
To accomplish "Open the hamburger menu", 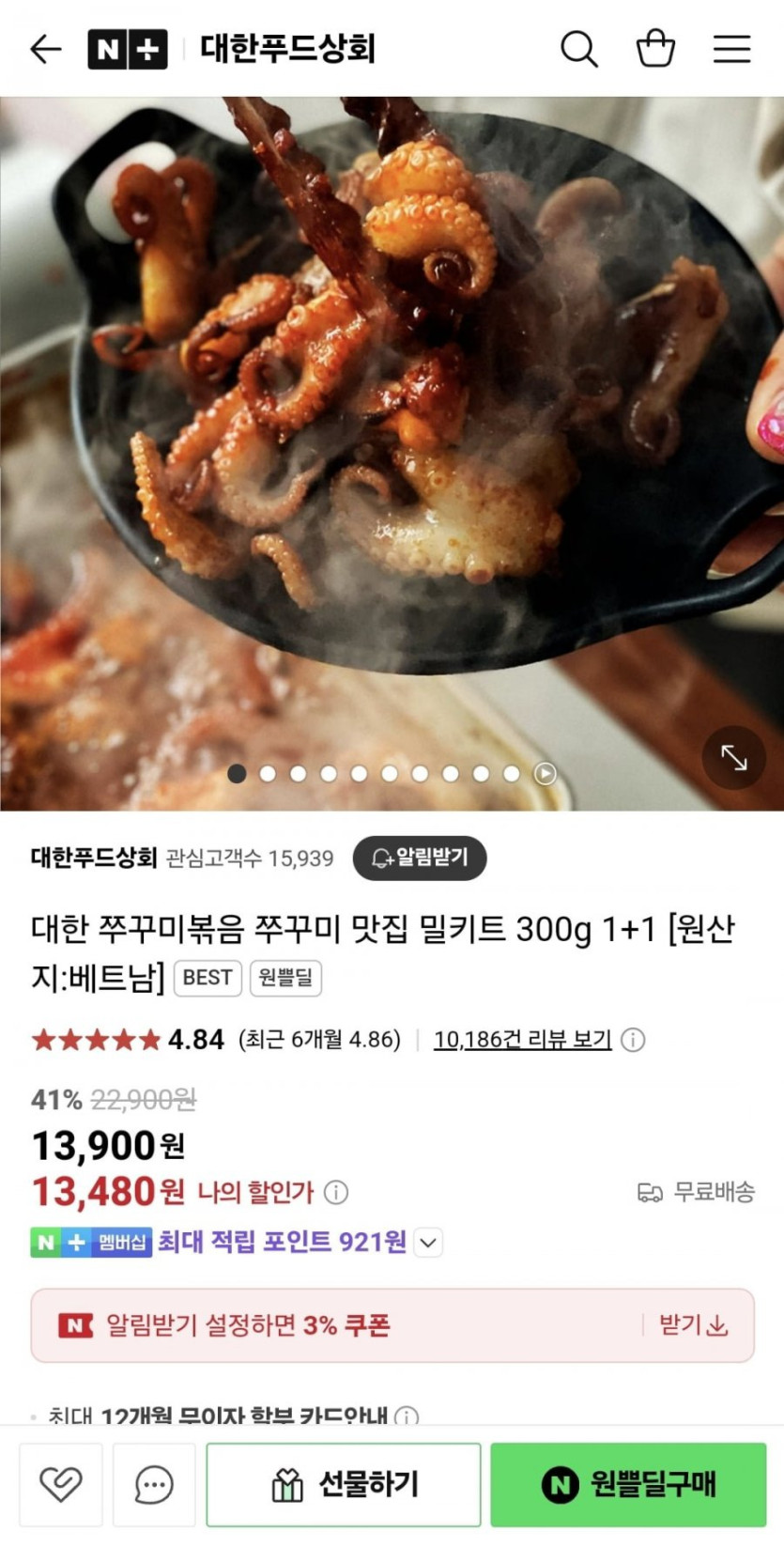I will pos(731,49).
